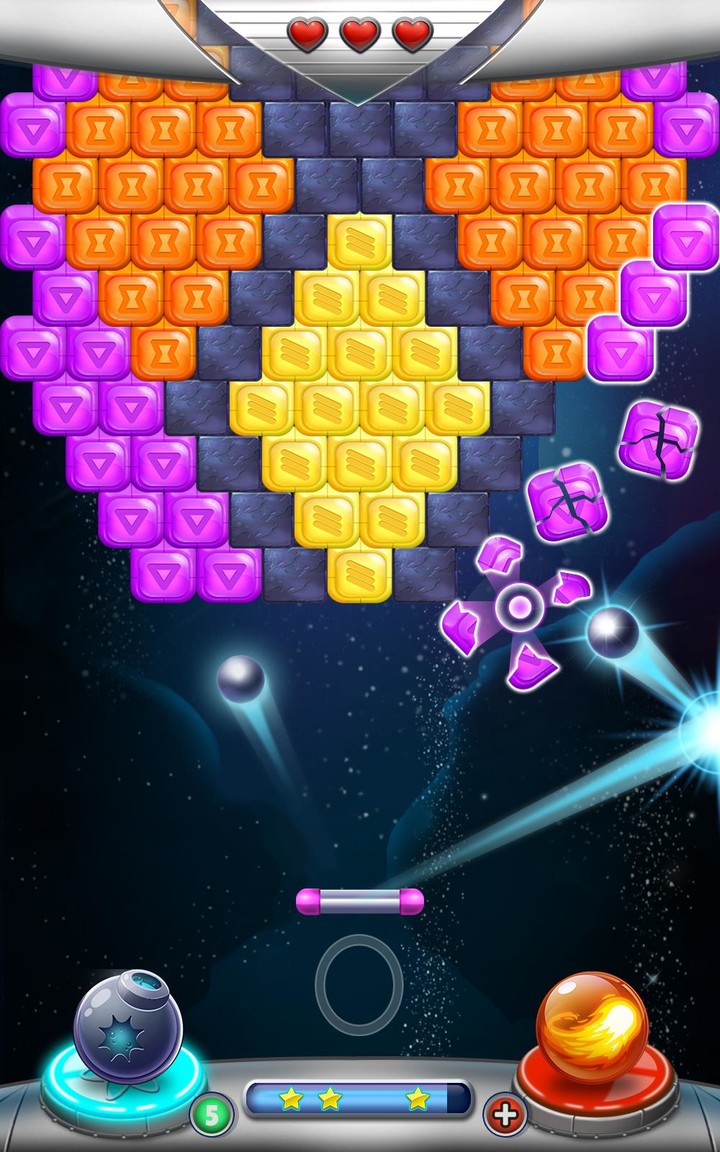
Task: Click the star progress bar
Action: coord(360,1100)
